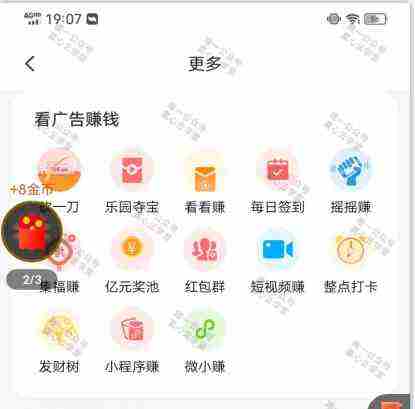Open 亿元奖池
This screenshot has width=415, height=409.
pos(132,262)
